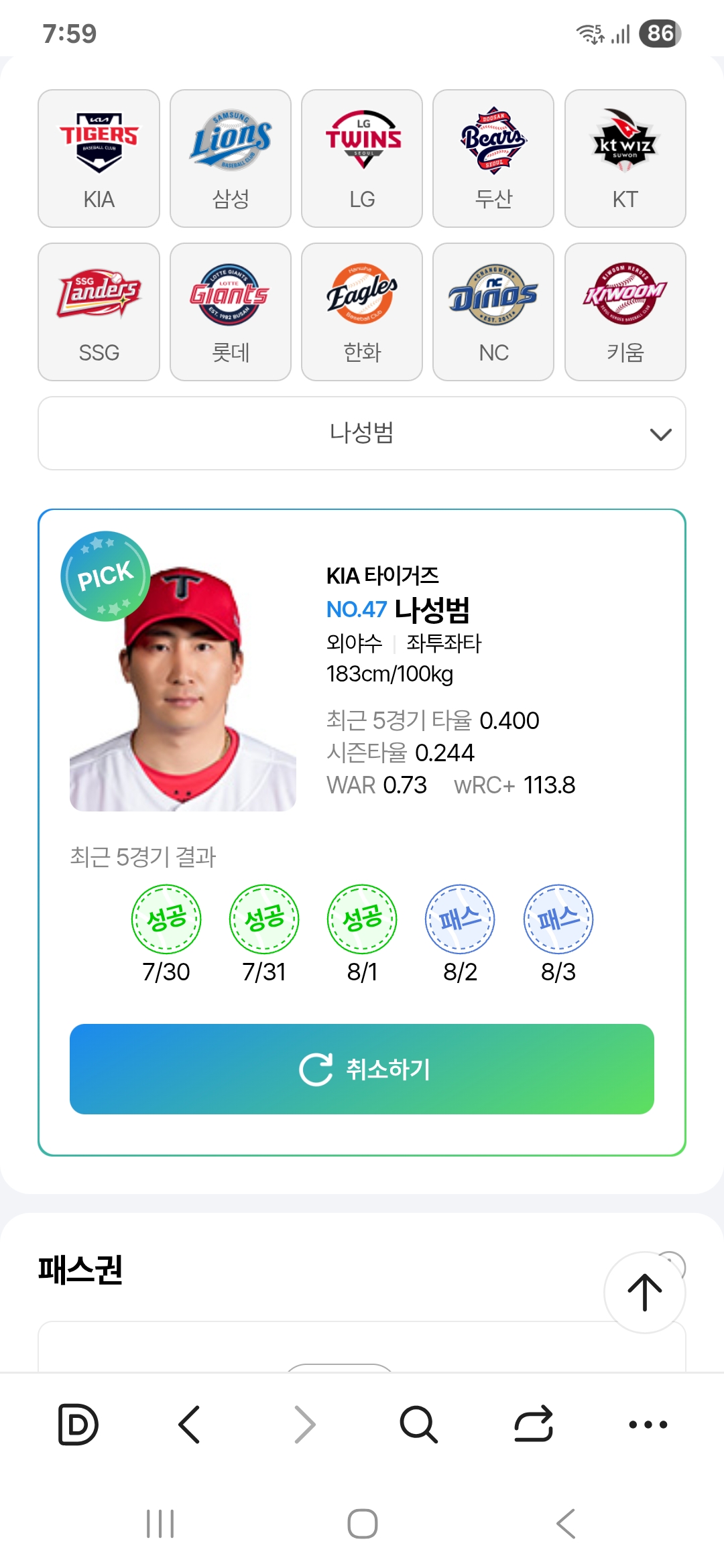Go to the system home screen
Screen dimensions: 724x1568
[362, 1524]
